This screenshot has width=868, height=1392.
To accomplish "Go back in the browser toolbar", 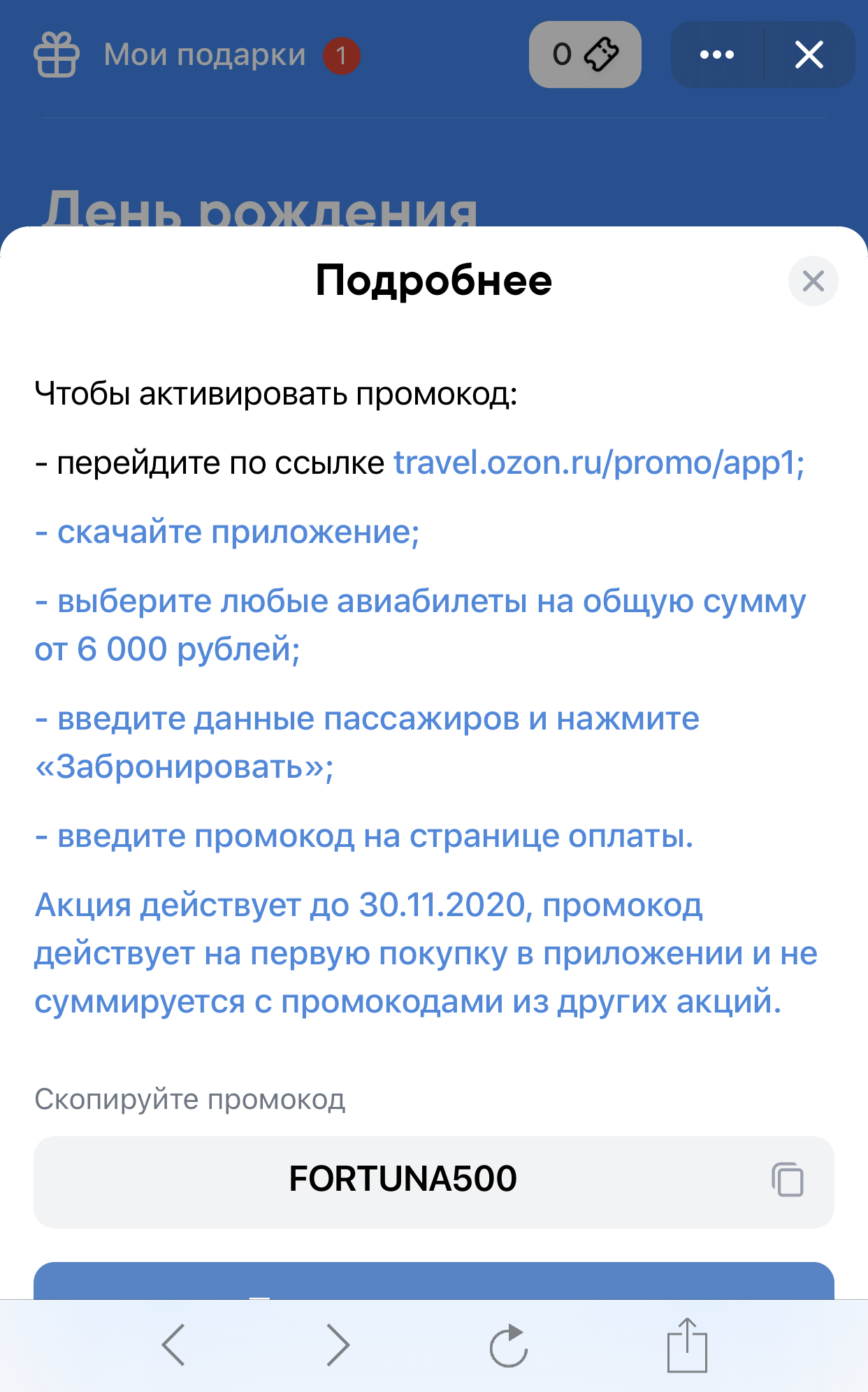I will click(173, 1344).
